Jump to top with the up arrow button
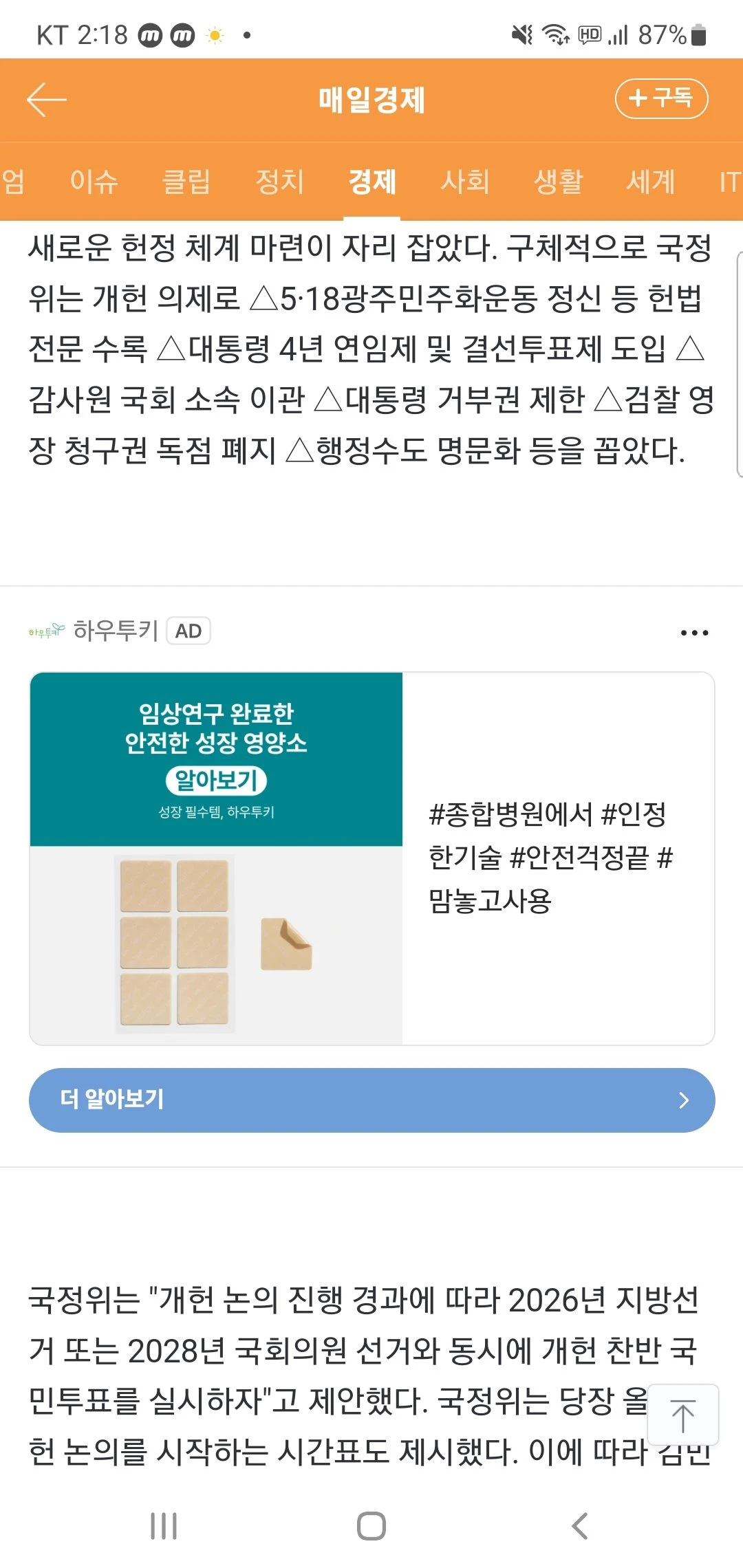 pos(683,1415)
